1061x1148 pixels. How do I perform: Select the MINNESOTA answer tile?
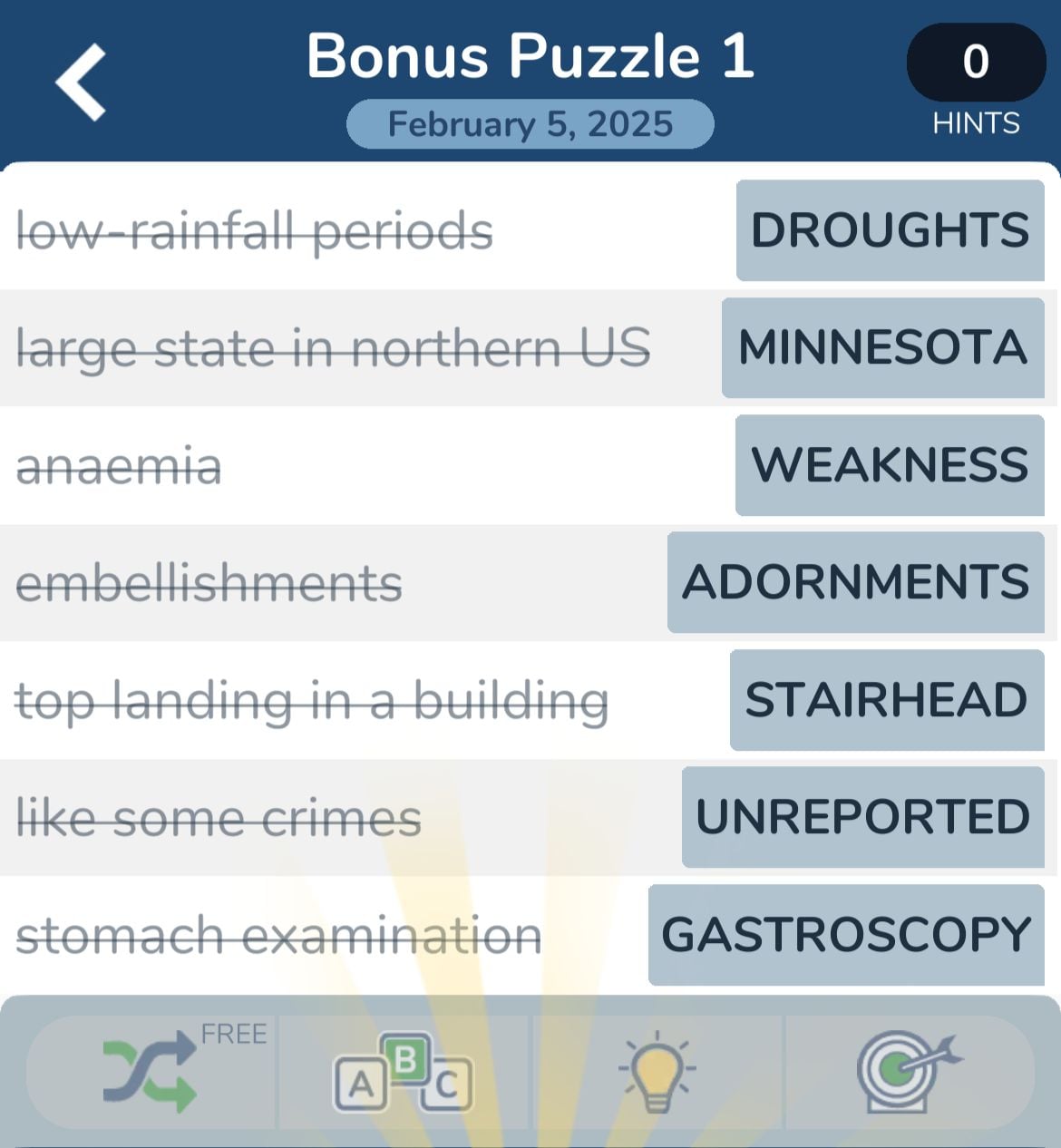coord(882,347)
